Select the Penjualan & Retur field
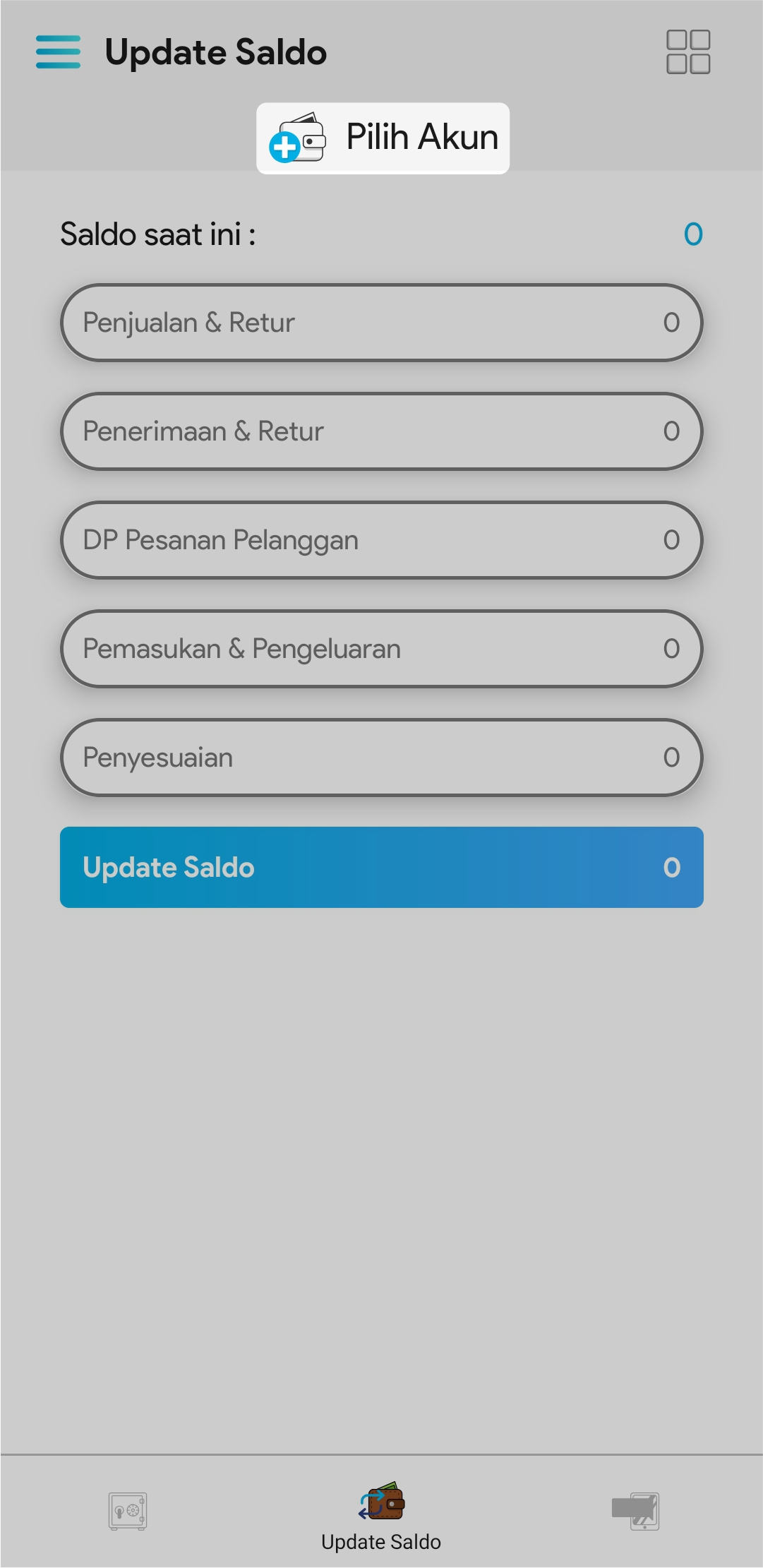The width and height of the screenshot is (763, 1568). [381, 323]
